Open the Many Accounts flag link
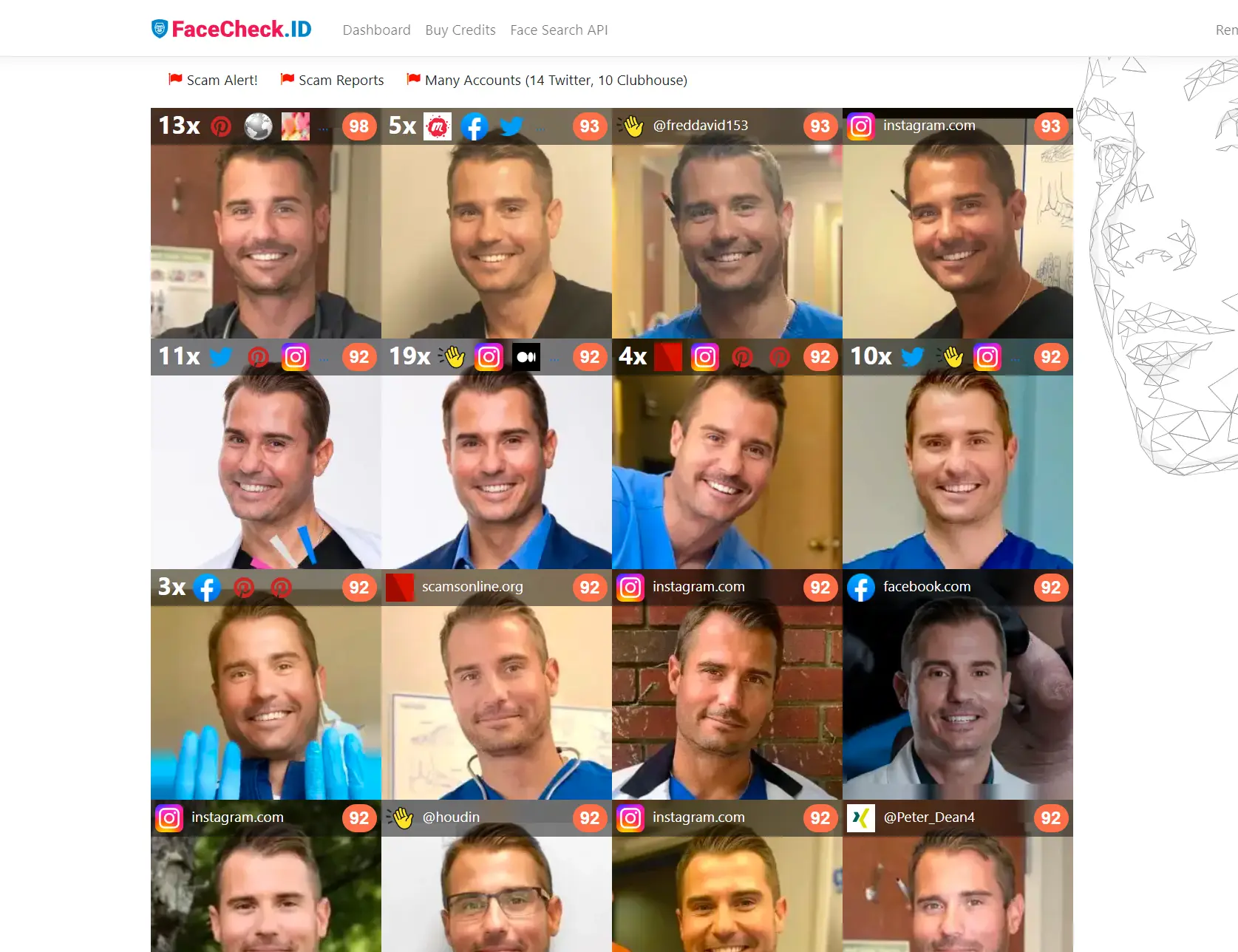1238x952 pixels. [547, 80]
